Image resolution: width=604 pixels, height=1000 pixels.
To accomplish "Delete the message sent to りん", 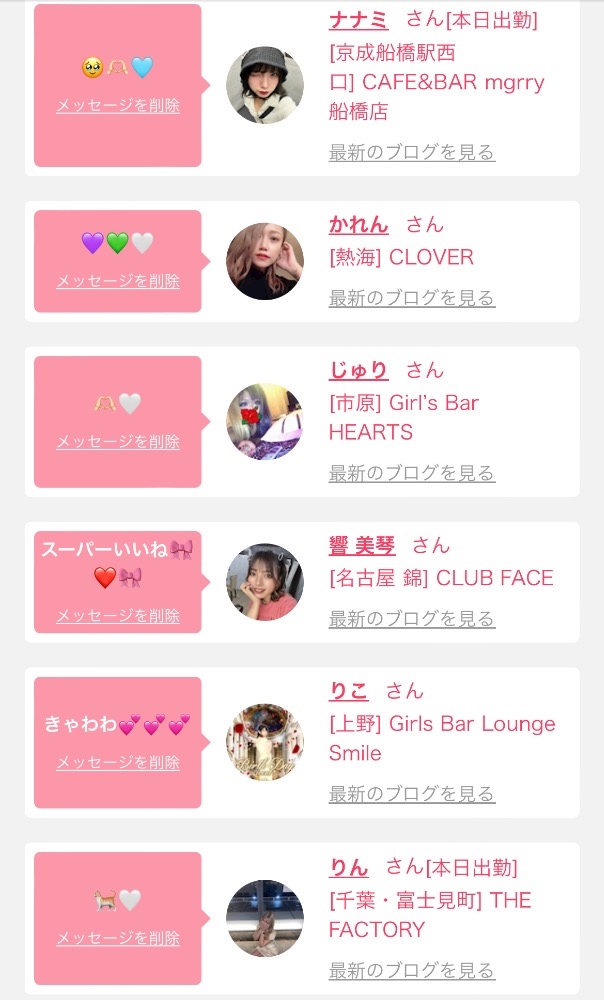I will tap(118, 938).
